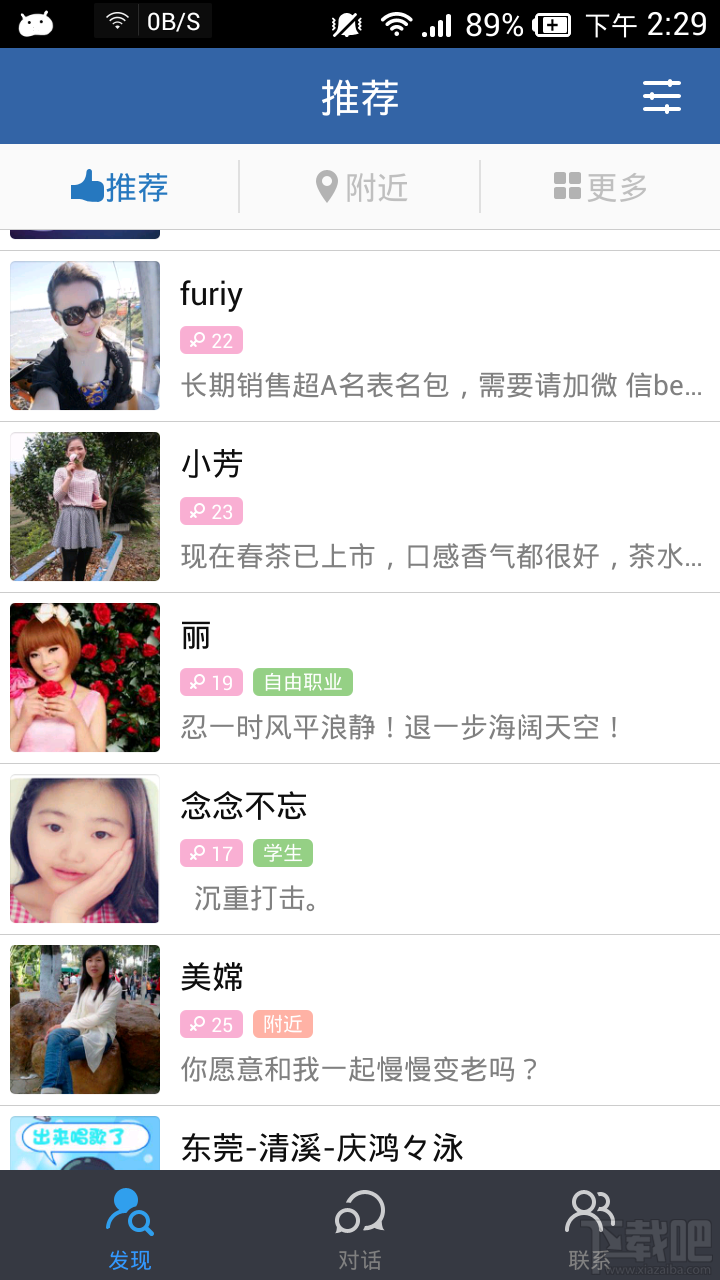
Task: Go to the 对话 tab
Action: coord(360,1227)
